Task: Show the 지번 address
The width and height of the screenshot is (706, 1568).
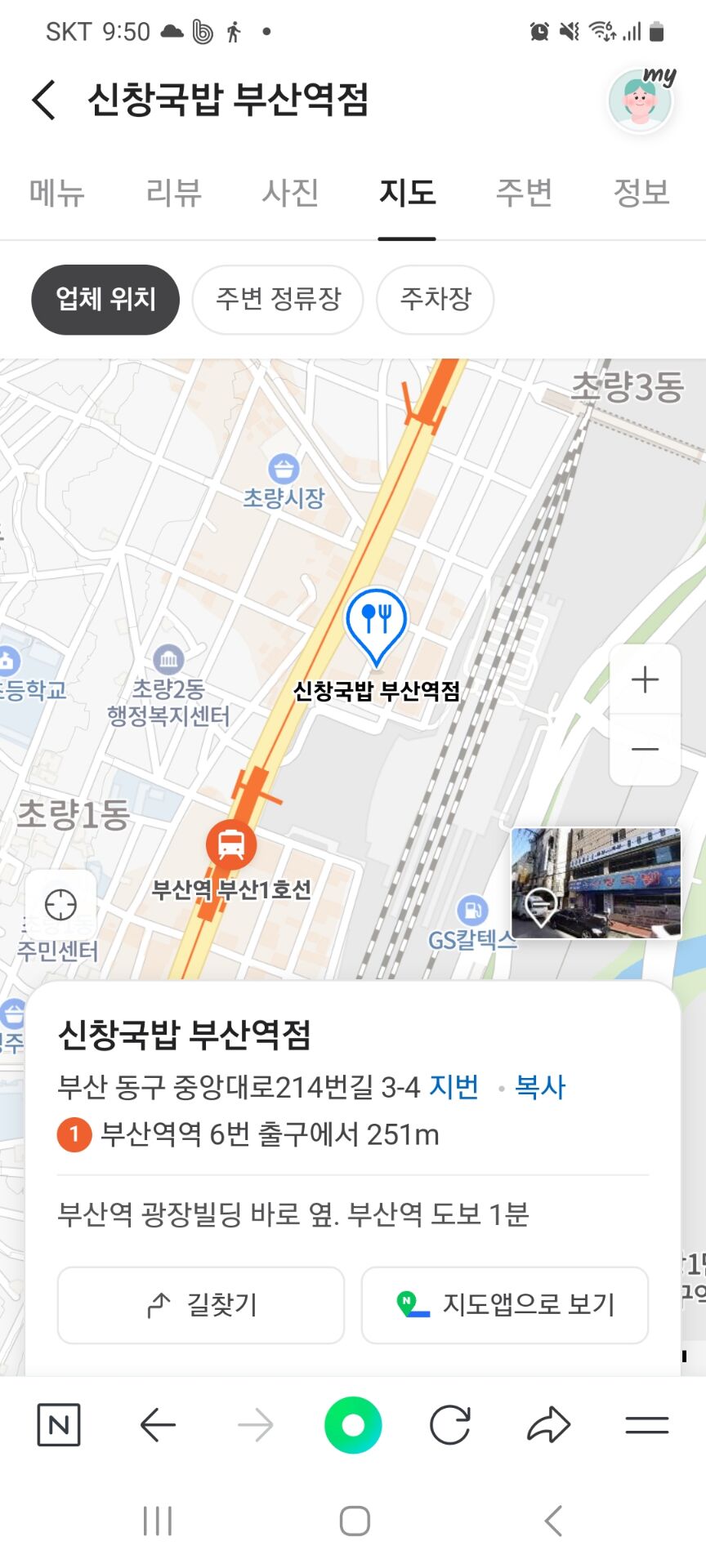Action: click(454, 1087)
